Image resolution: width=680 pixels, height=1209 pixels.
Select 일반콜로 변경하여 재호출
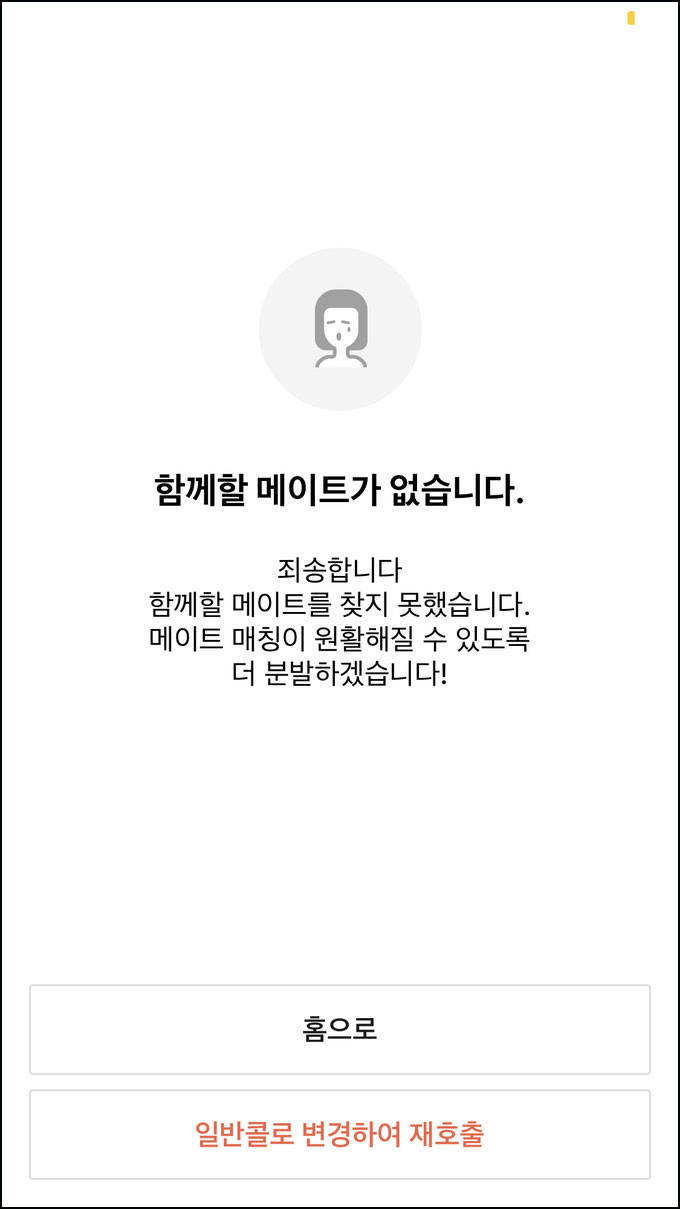340,1134
